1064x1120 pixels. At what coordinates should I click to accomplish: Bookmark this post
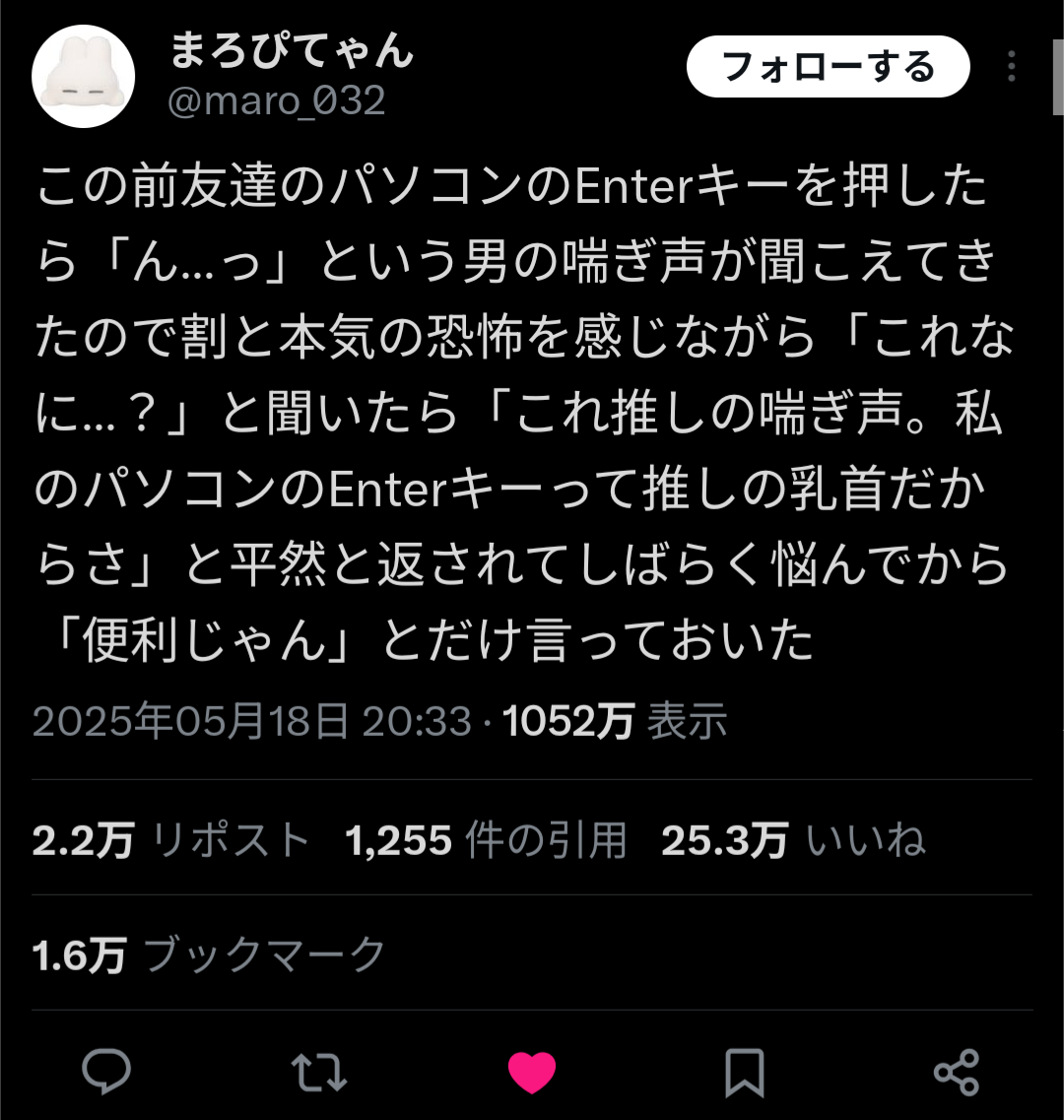pyautogui.click(x=744, y=1072)
